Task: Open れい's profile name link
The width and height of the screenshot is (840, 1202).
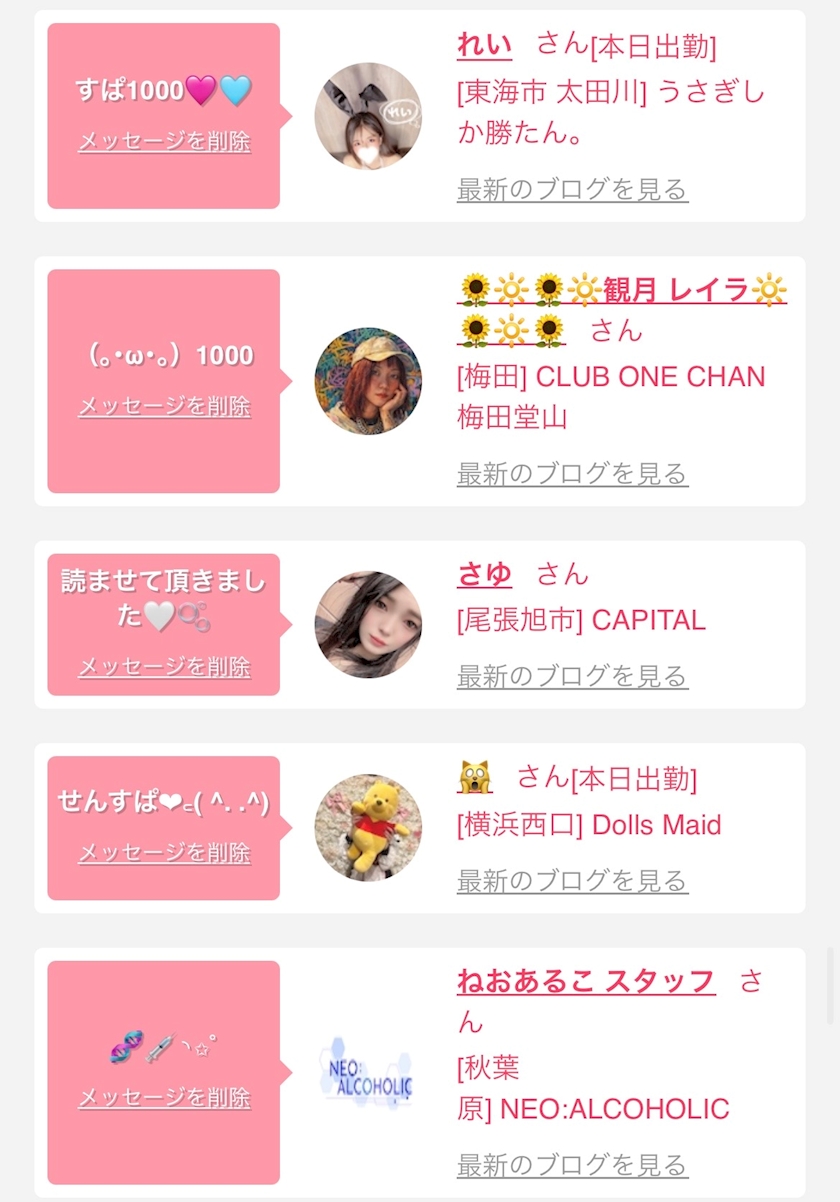Action: tap(484, 45)
